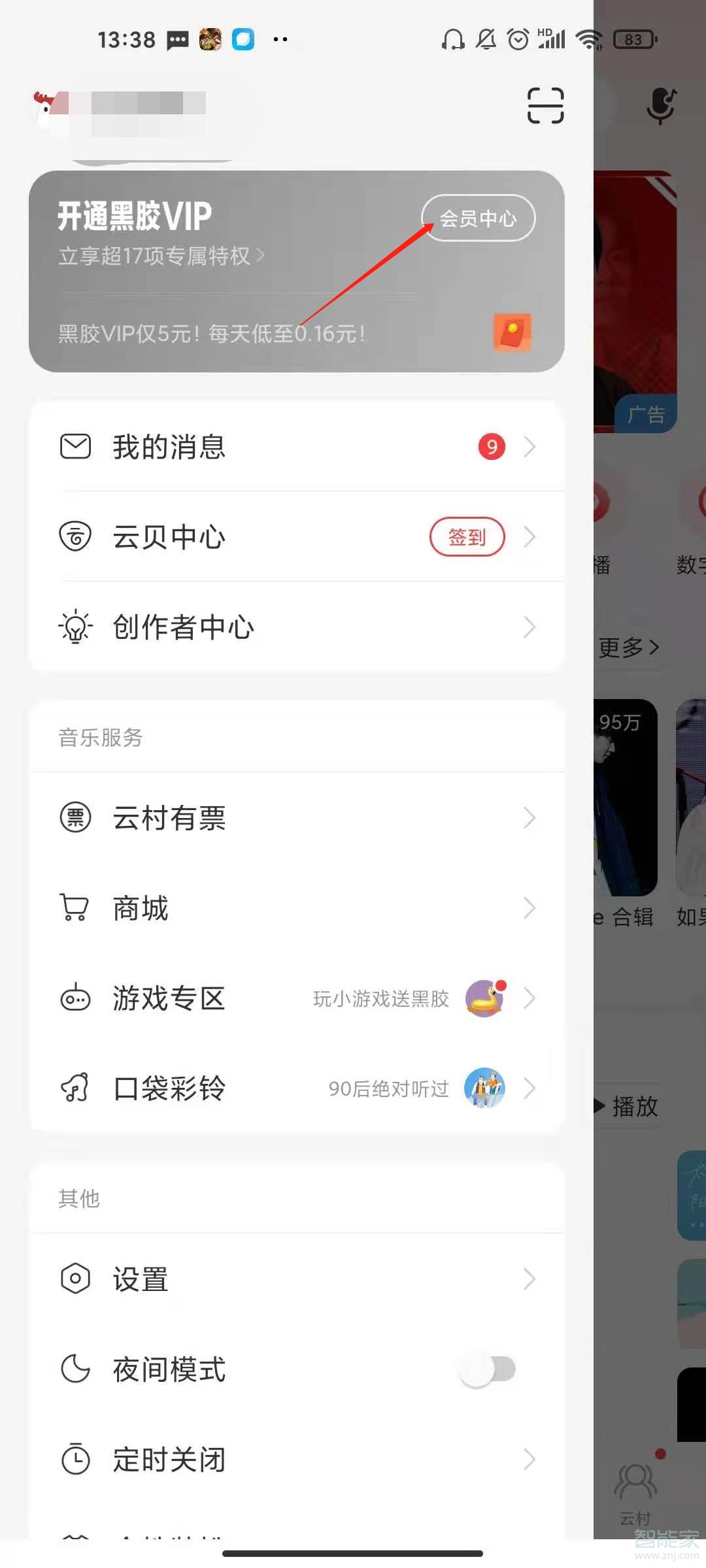Select the 创作者中心 lightbulb icon
The height and width of the screenshot is (1568, 706).
[x=75, y=627]
